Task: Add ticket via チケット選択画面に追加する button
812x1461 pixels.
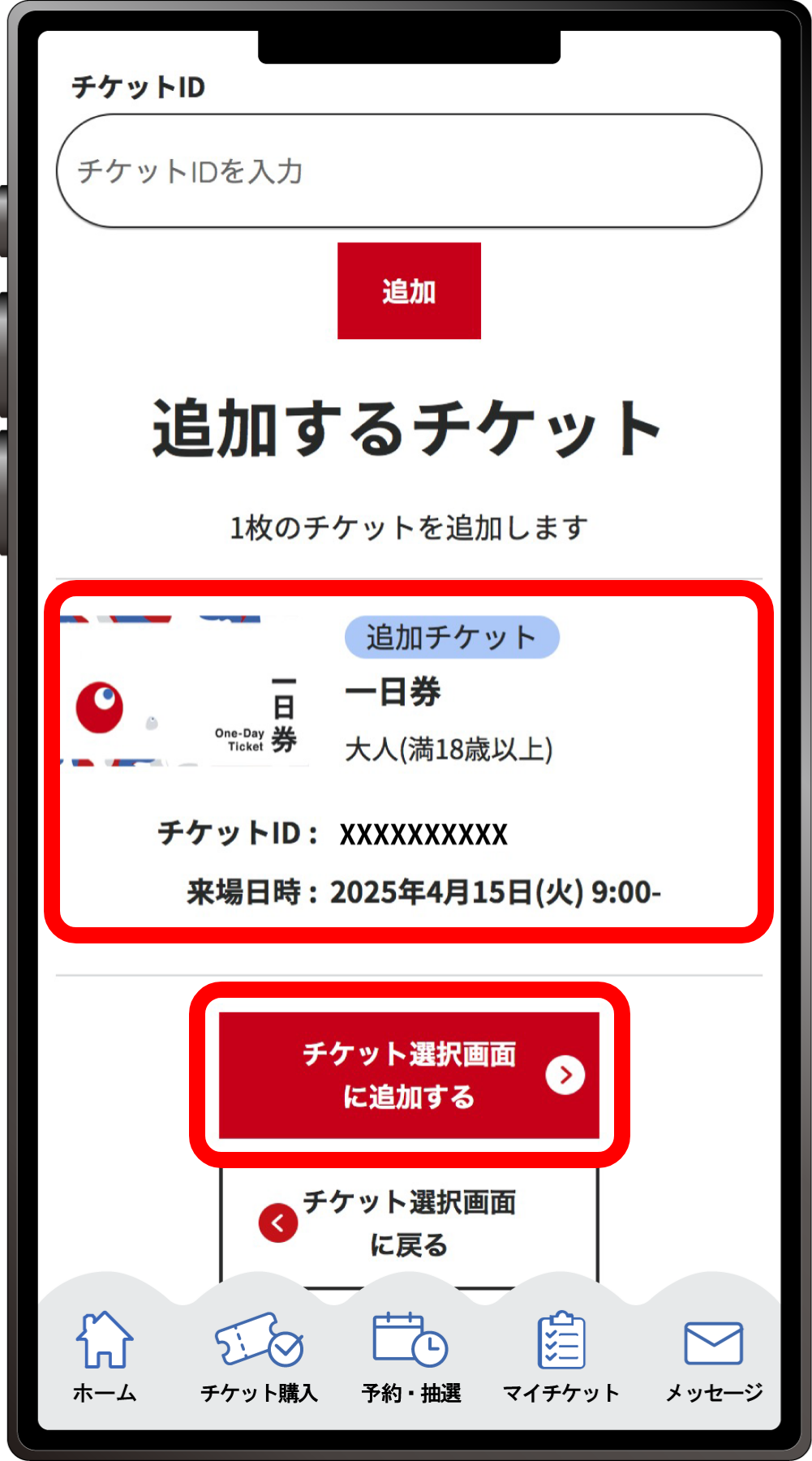Action: [409, 1075]
